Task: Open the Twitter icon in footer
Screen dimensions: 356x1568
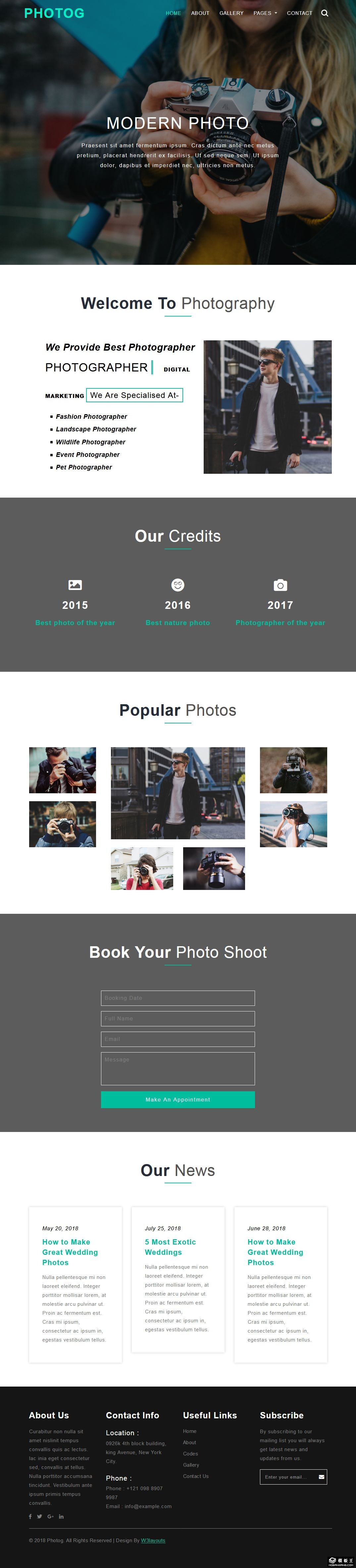Action: (39, 1516)
